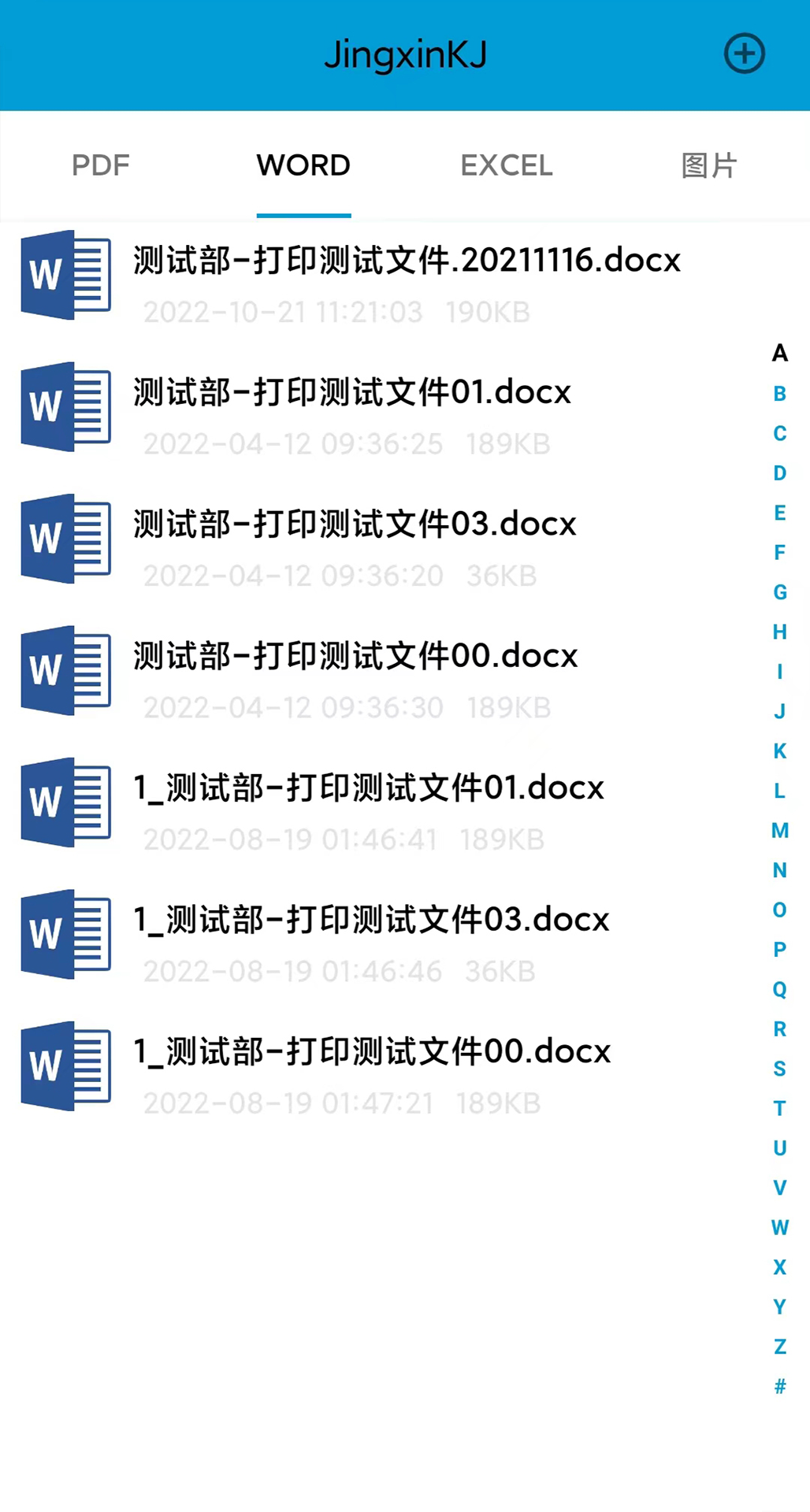The image size is (810, 1512).
Task: Open 测试部-打印测试文件01.docx dated 2022-04-12
Action: point(352,393)
